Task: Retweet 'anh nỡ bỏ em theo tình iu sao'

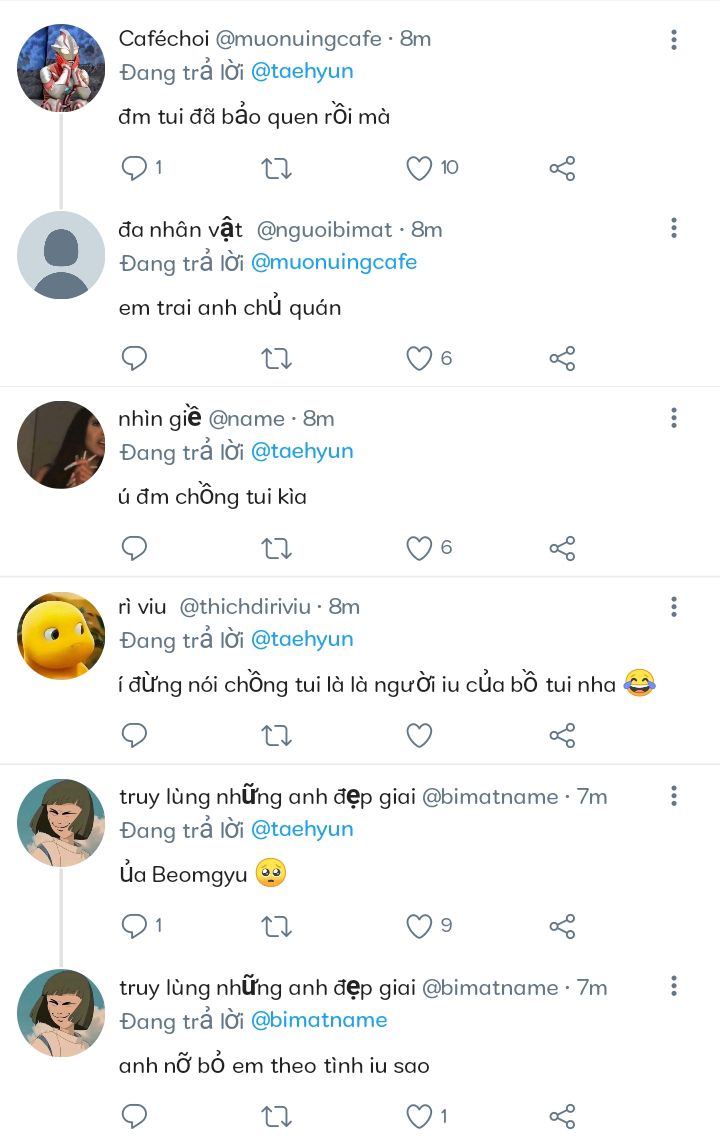Action: point(276,1116)
